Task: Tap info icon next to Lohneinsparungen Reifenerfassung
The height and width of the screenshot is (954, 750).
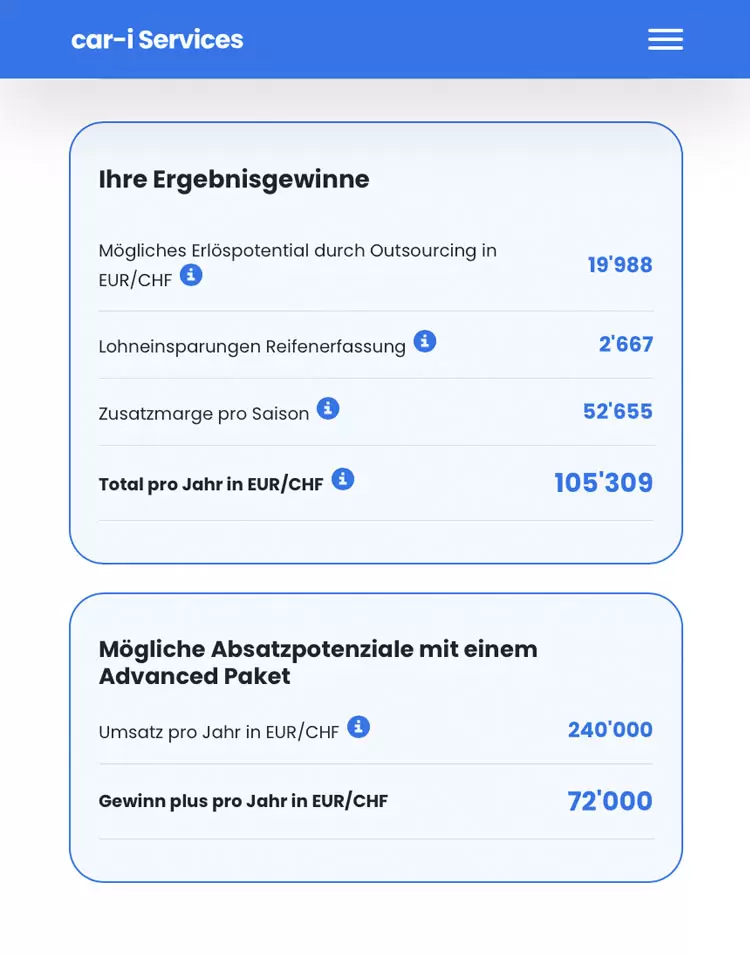Action: coord(425,341)
